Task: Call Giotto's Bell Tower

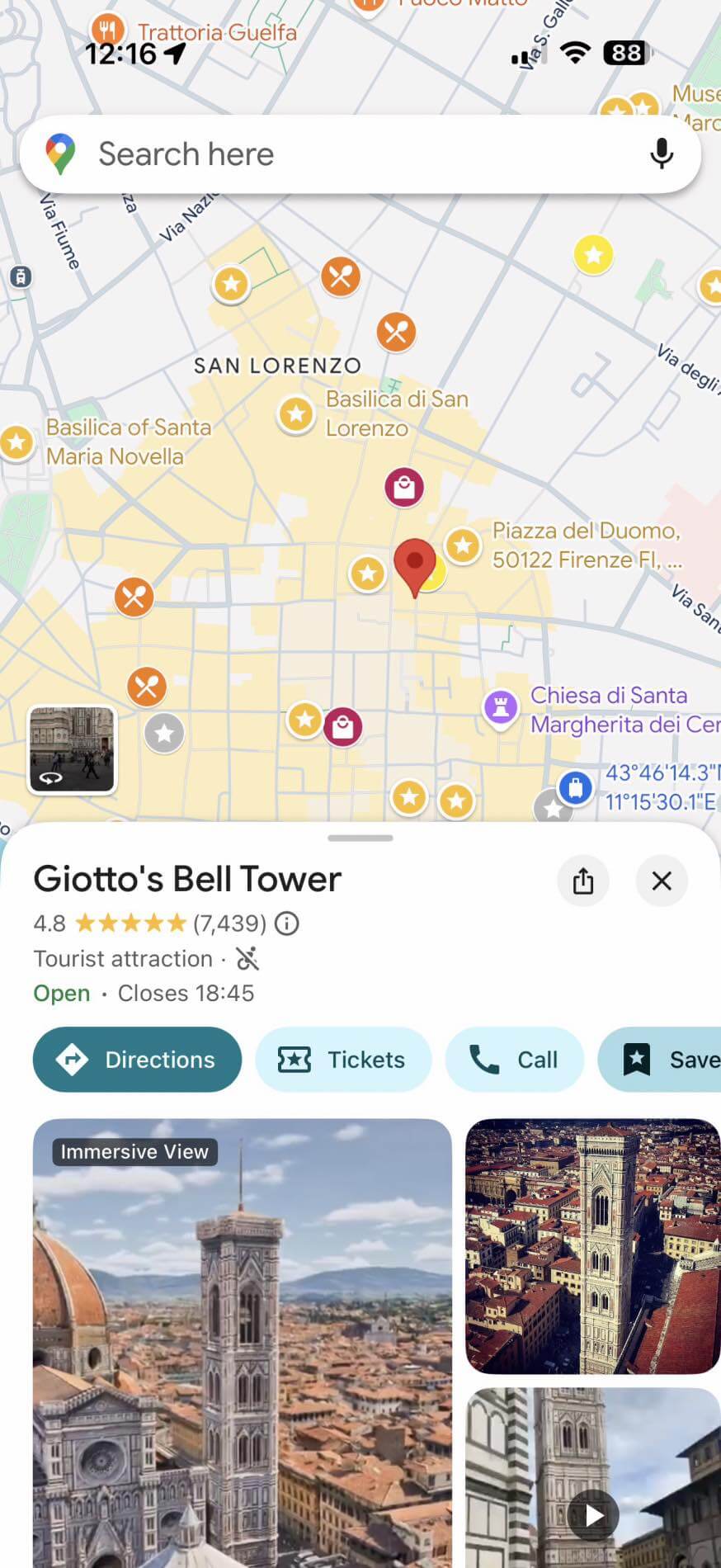Action: coord(514,1060)
